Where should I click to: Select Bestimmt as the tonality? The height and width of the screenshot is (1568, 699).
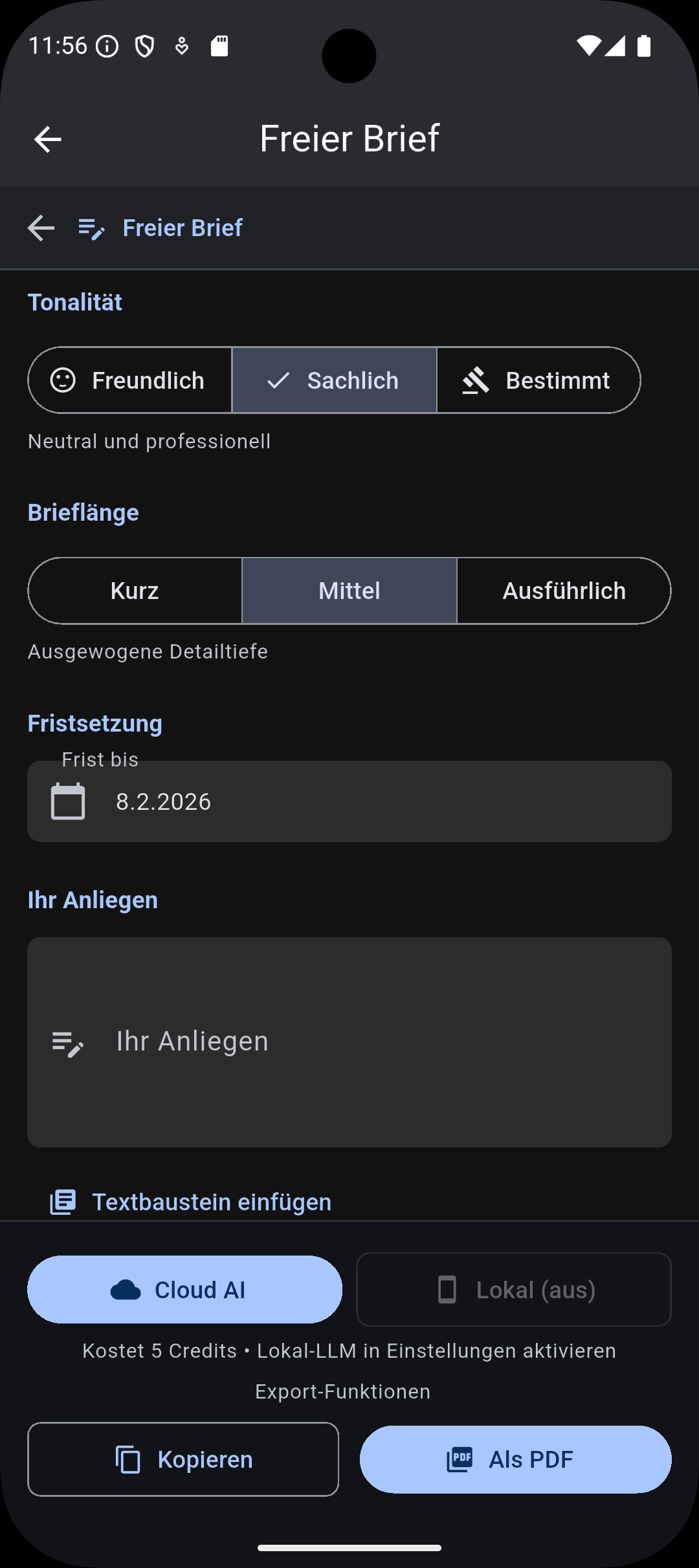tap(538, 380)
